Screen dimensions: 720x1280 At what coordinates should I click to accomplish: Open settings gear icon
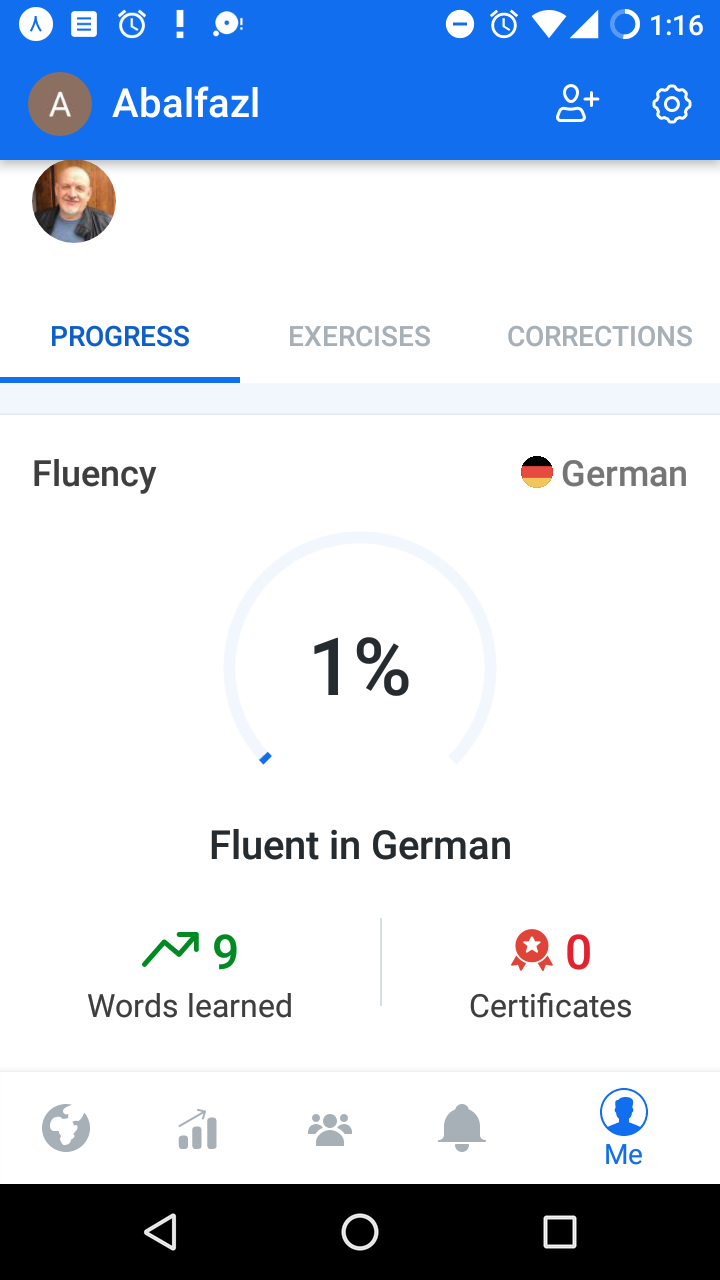[x=672, y=104]
